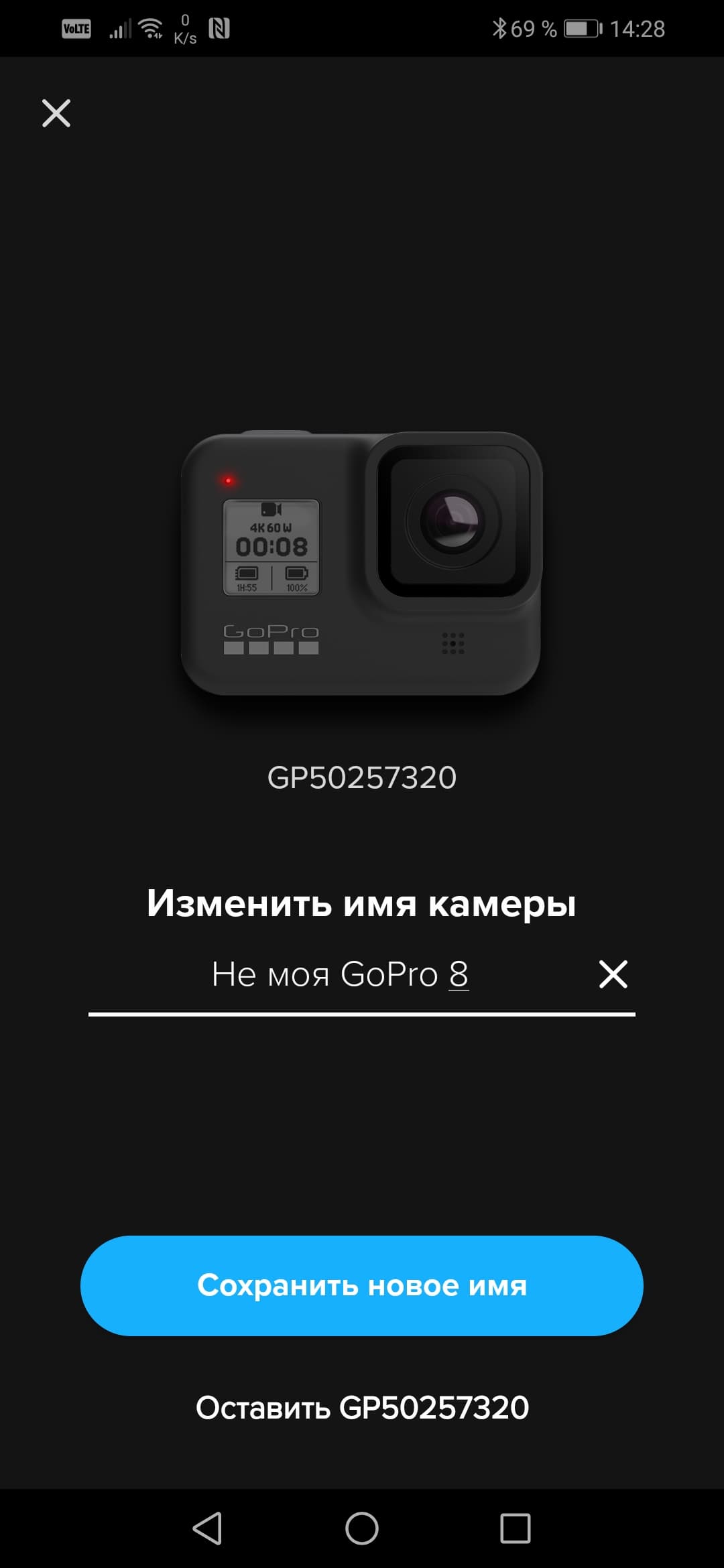Screen dimensions: 724x1568
Task: Save the new camera name
Action: (x=362, y=1285)
